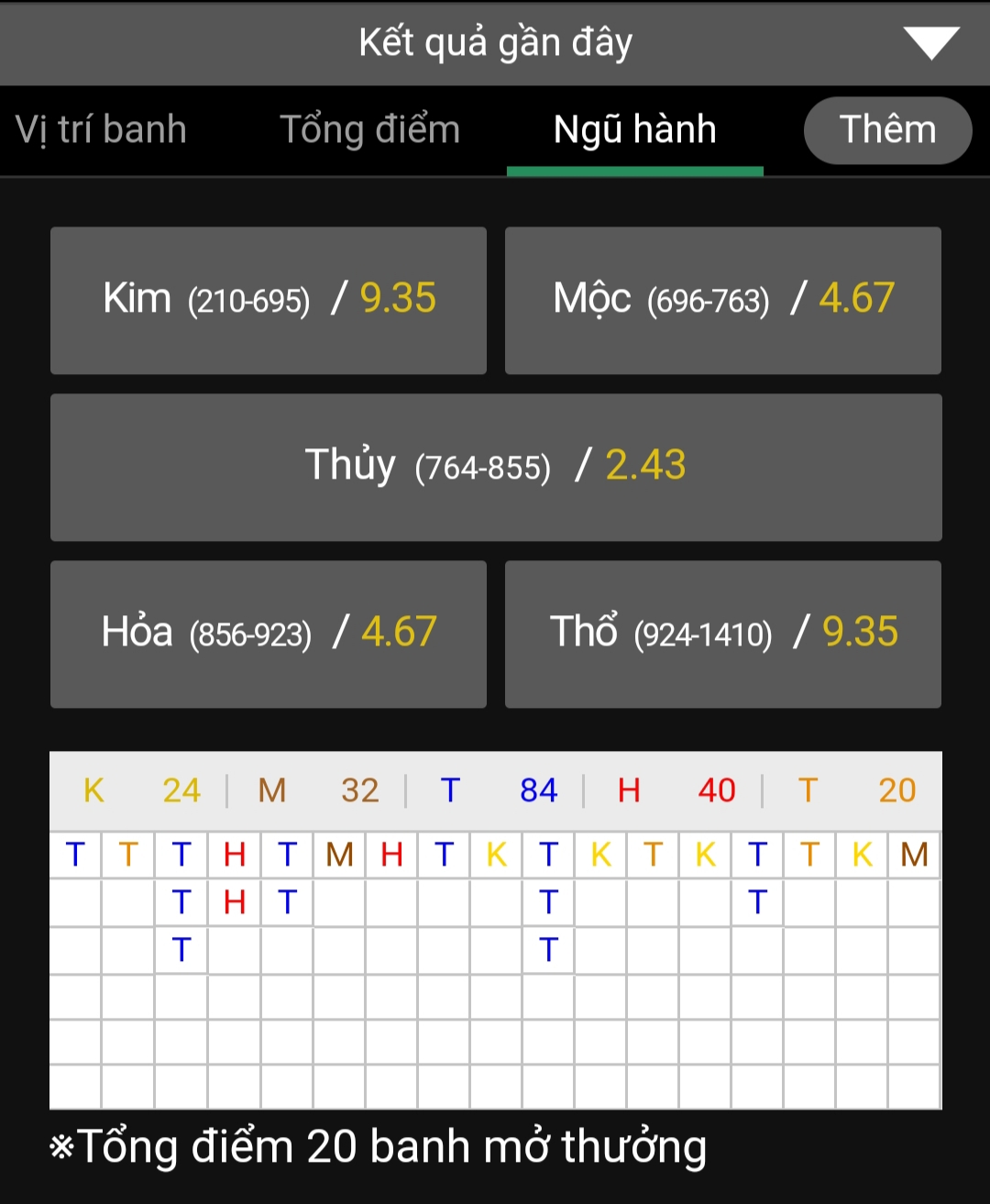Collapse the Kết quả gần đây panel
Image resolution: width=990 pixels, height=1204 pixels.
tap(930, 42)
